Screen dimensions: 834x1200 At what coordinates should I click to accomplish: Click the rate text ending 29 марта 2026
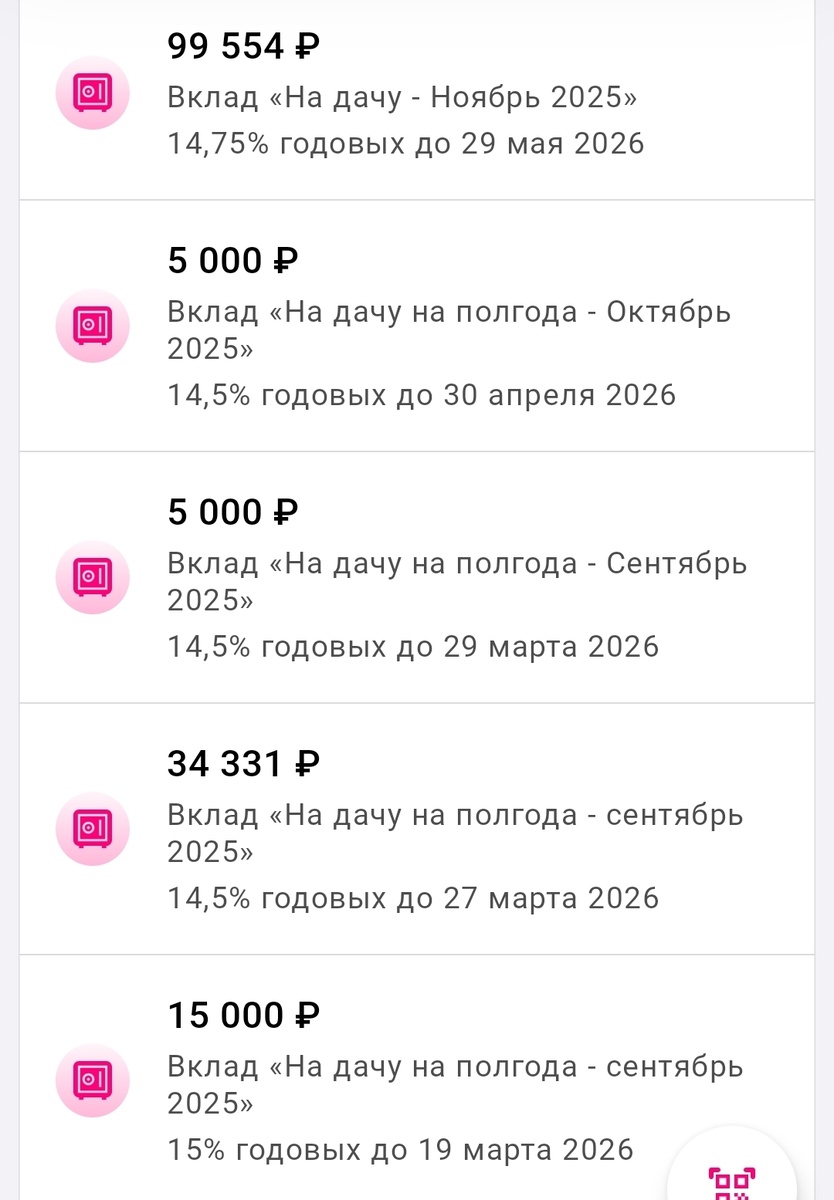(413, 646)
